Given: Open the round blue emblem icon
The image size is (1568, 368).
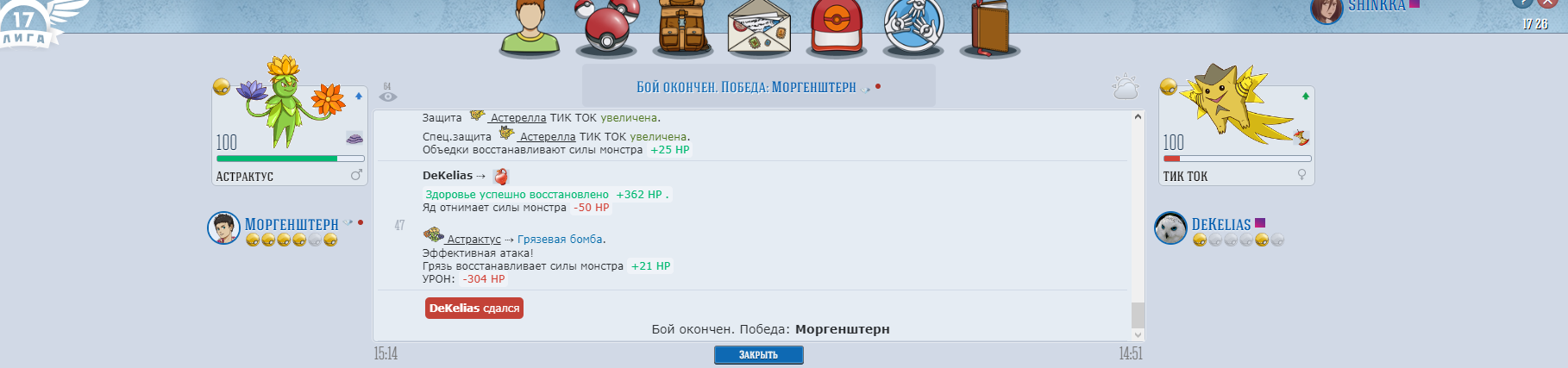Looking at the screenshot, I should tap(914, 28).
